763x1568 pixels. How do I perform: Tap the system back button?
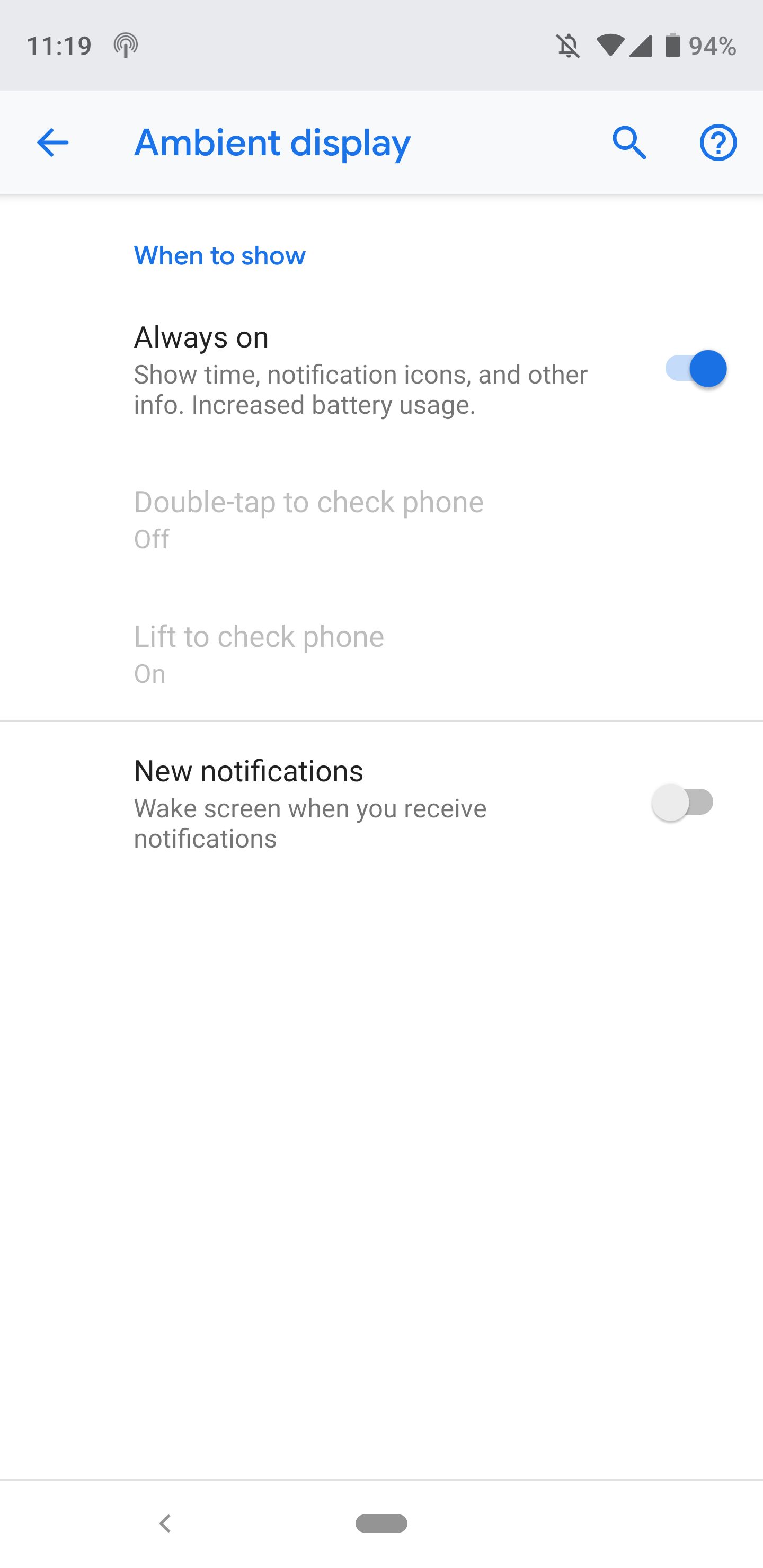[x=165, y=1524]
